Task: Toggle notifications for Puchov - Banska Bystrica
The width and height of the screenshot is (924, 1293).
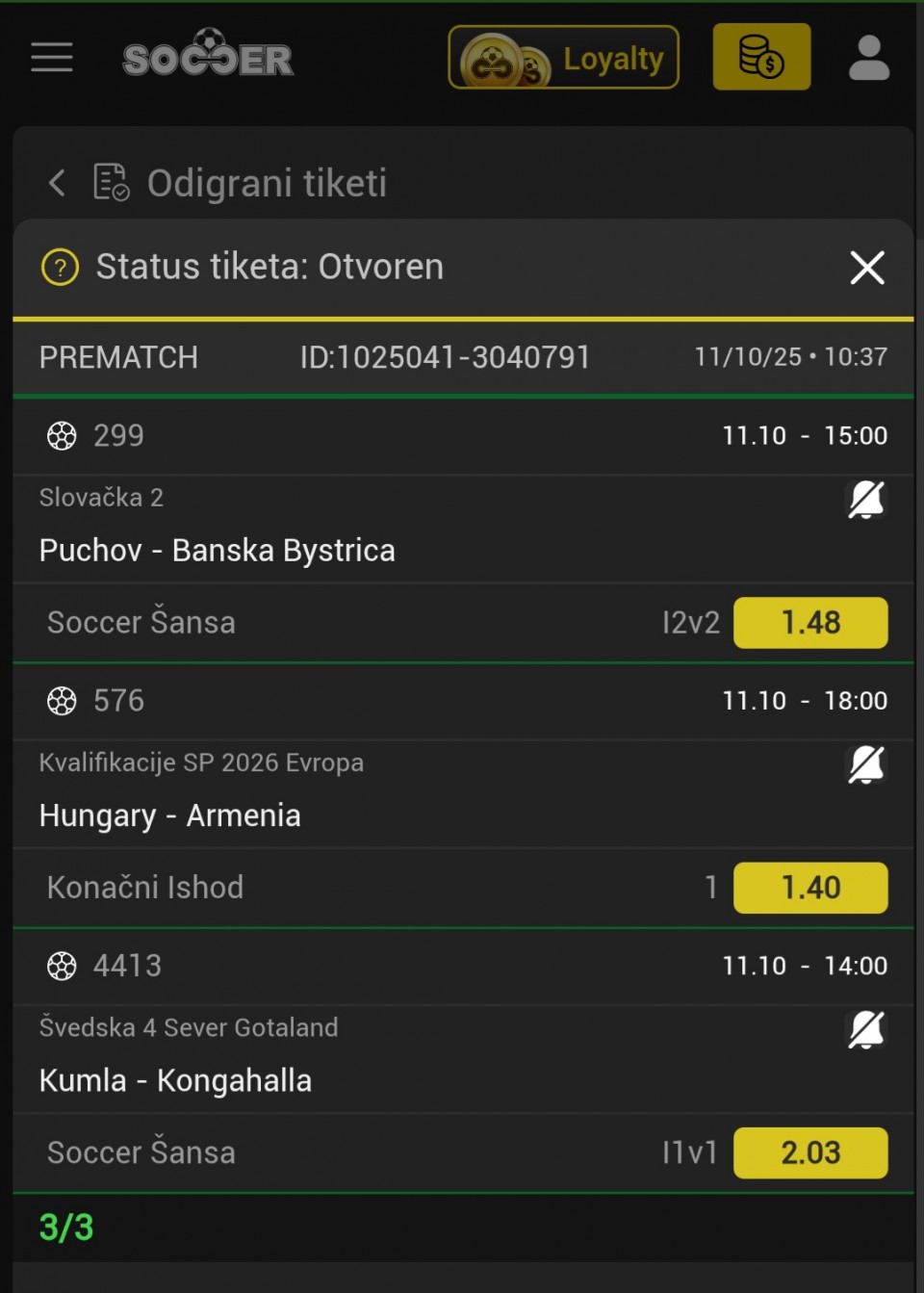Action: pyautogui.click(x=865, y=500)
